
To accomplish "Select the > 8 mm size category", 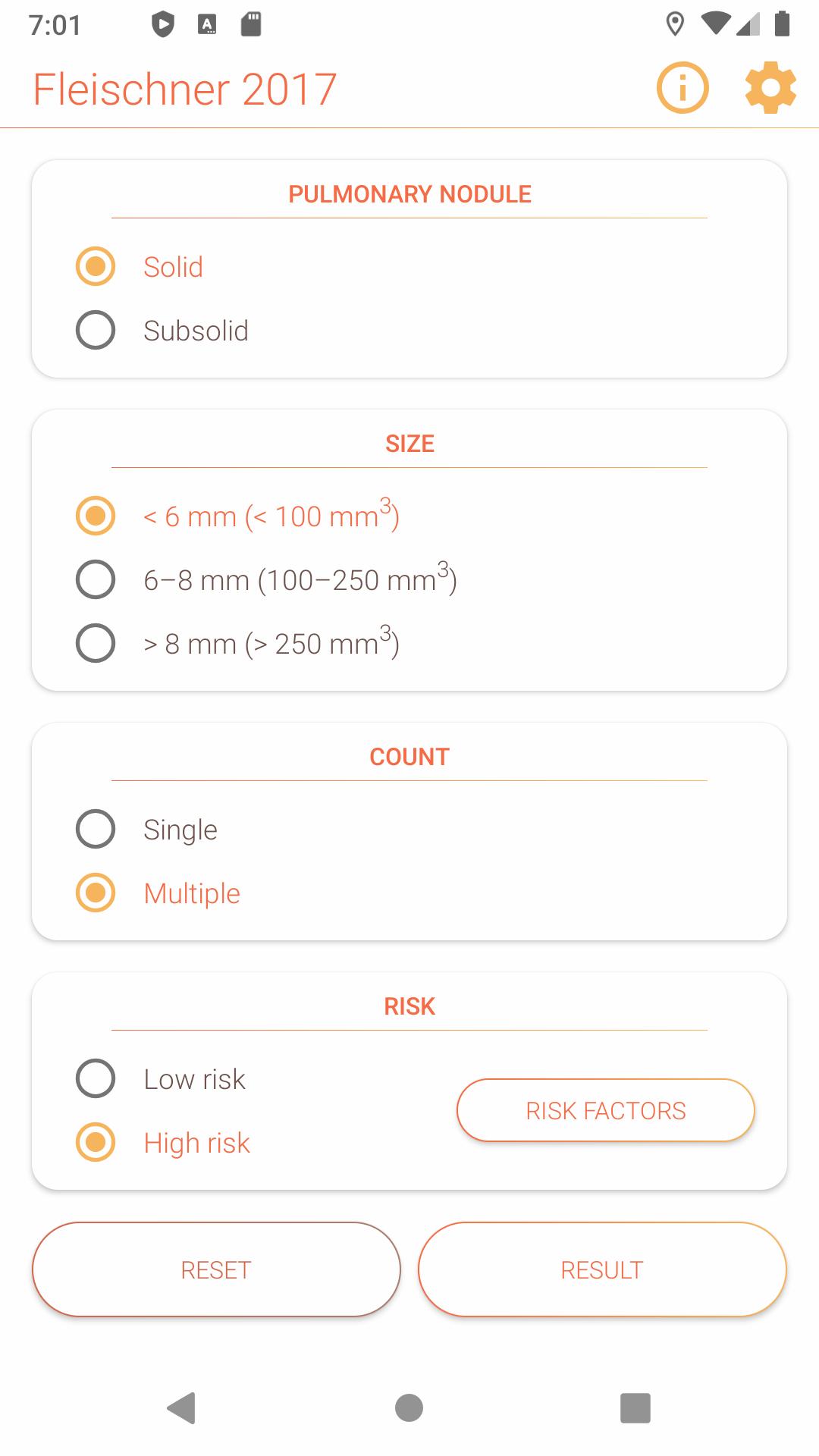I will point(95,643).
